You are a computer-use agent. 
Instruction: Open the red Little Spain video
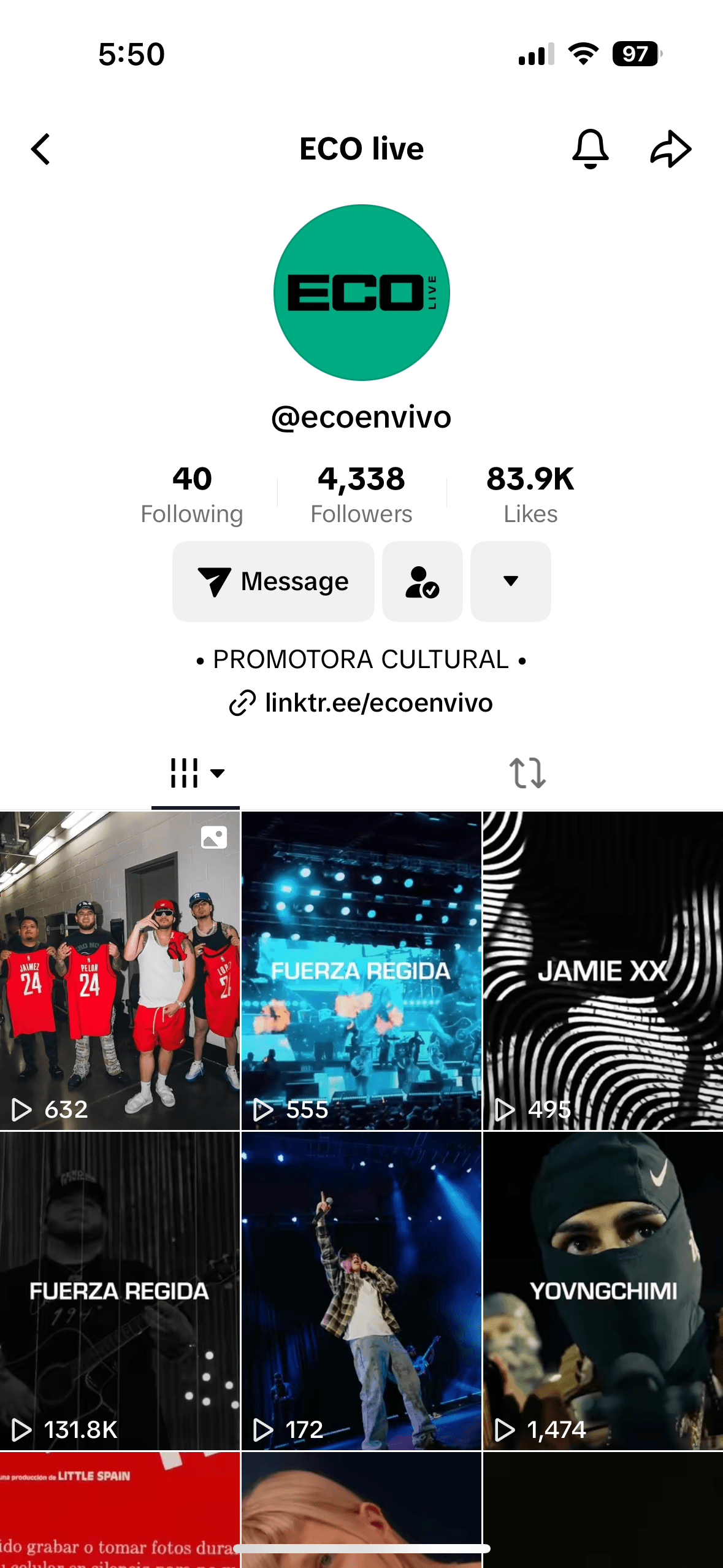click(x=120, y=1509)
